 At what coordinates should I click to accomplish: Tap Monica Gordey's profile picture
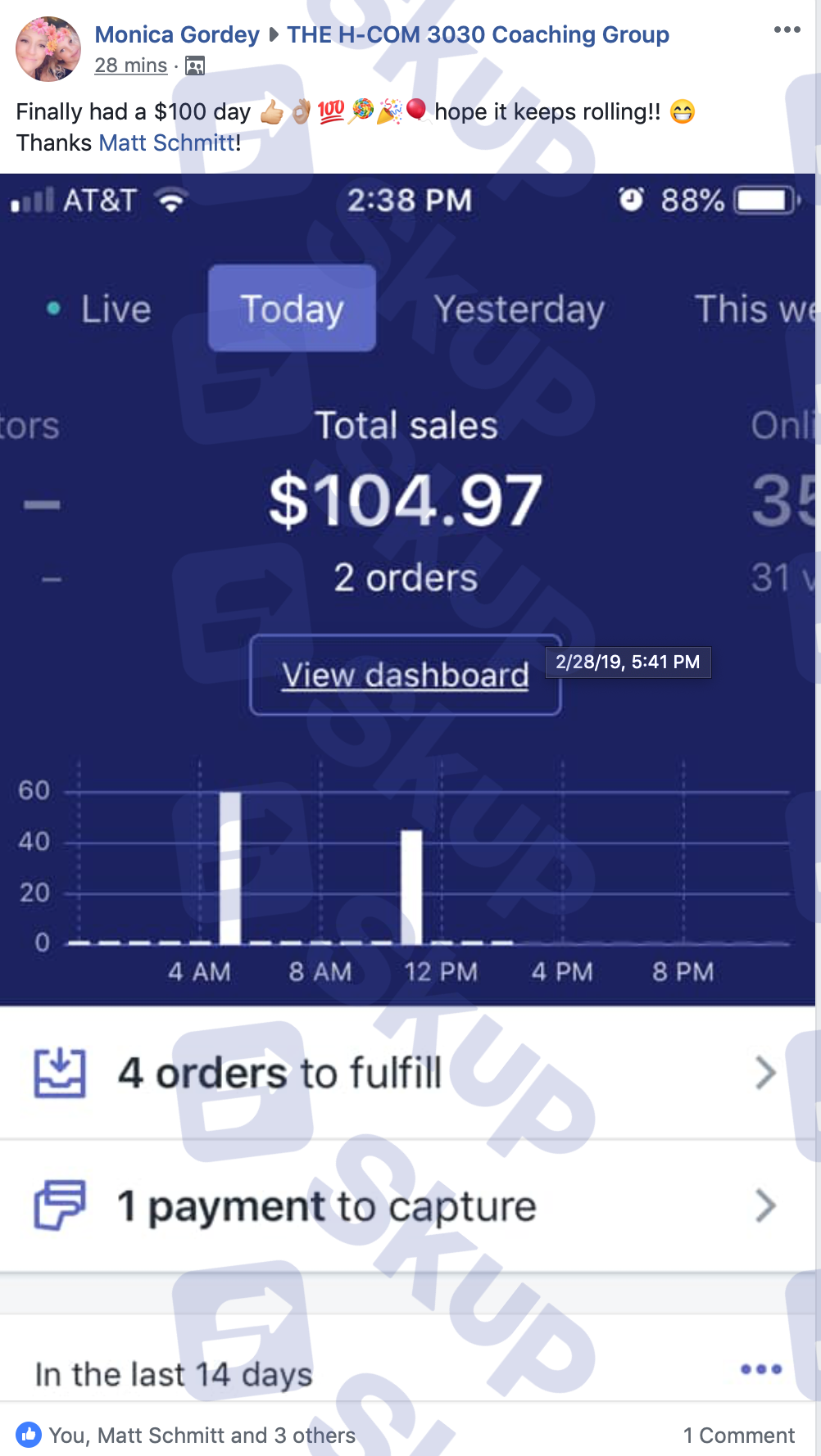tap(48, 49)
